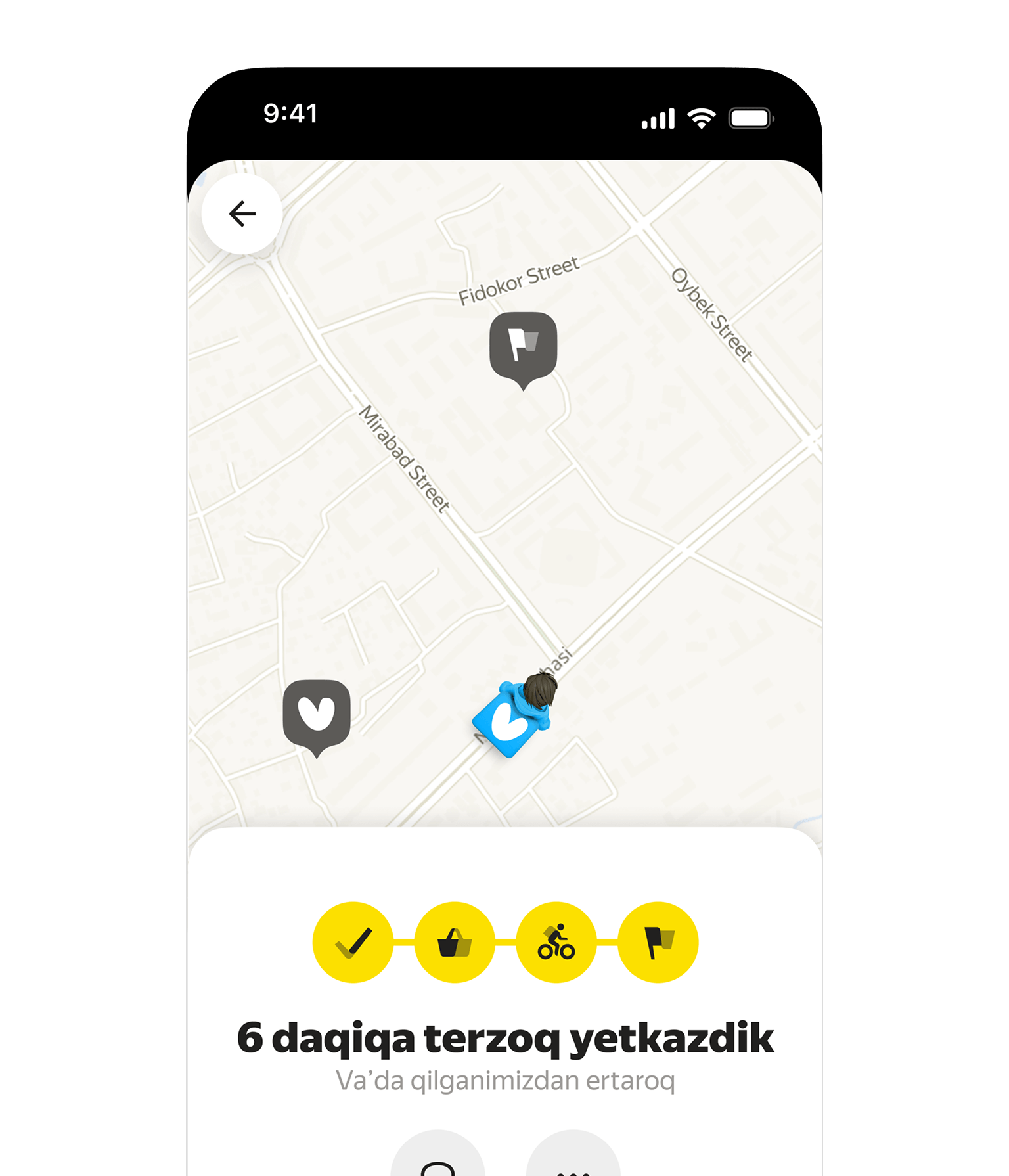Go back using the arrow button

[242, 214]
